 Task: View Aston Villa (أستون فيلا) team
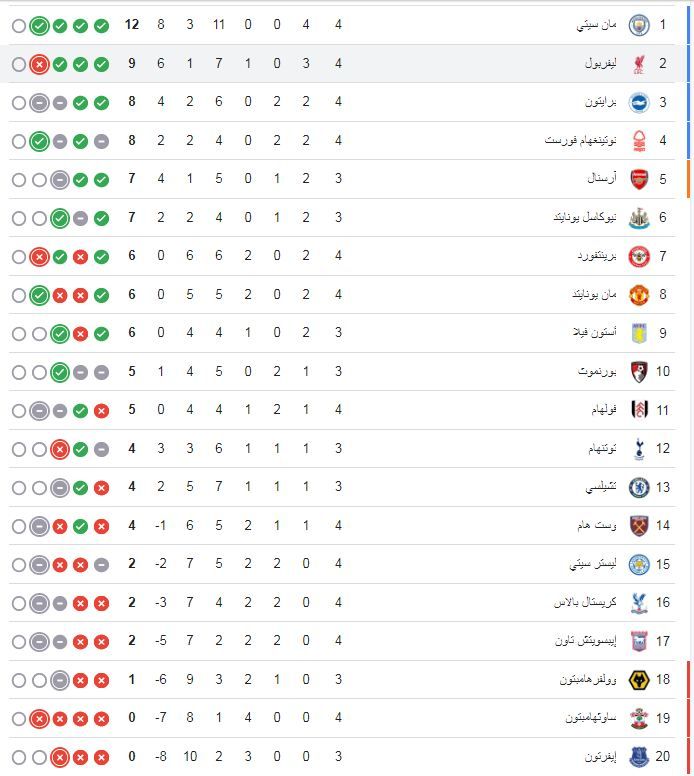click(595, 333)
